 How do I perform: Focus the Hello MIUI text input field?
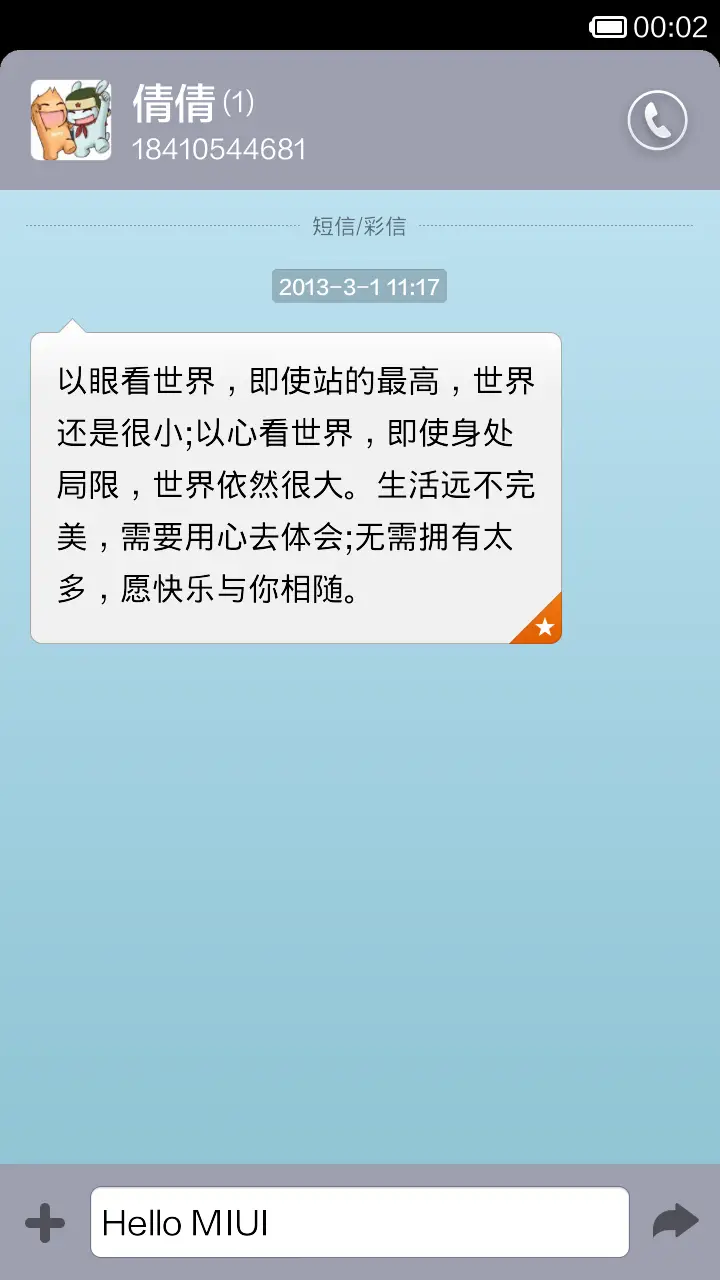tap(360, 1221)
